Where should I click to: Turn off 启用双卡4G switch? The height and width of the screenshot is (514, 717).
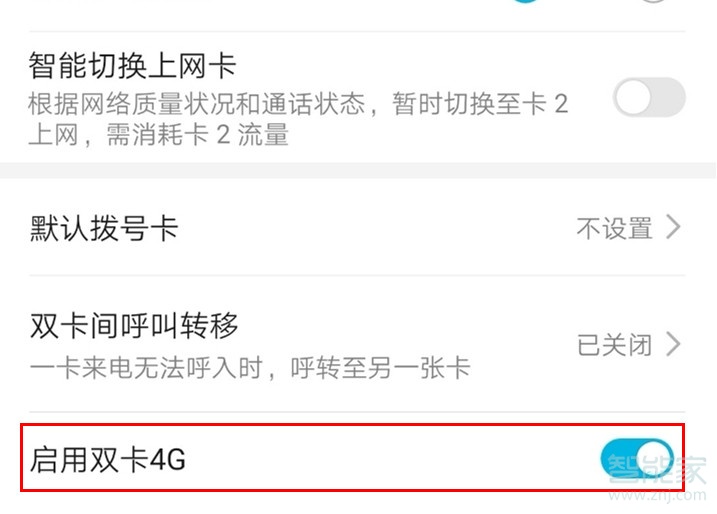tap(637, 459)
